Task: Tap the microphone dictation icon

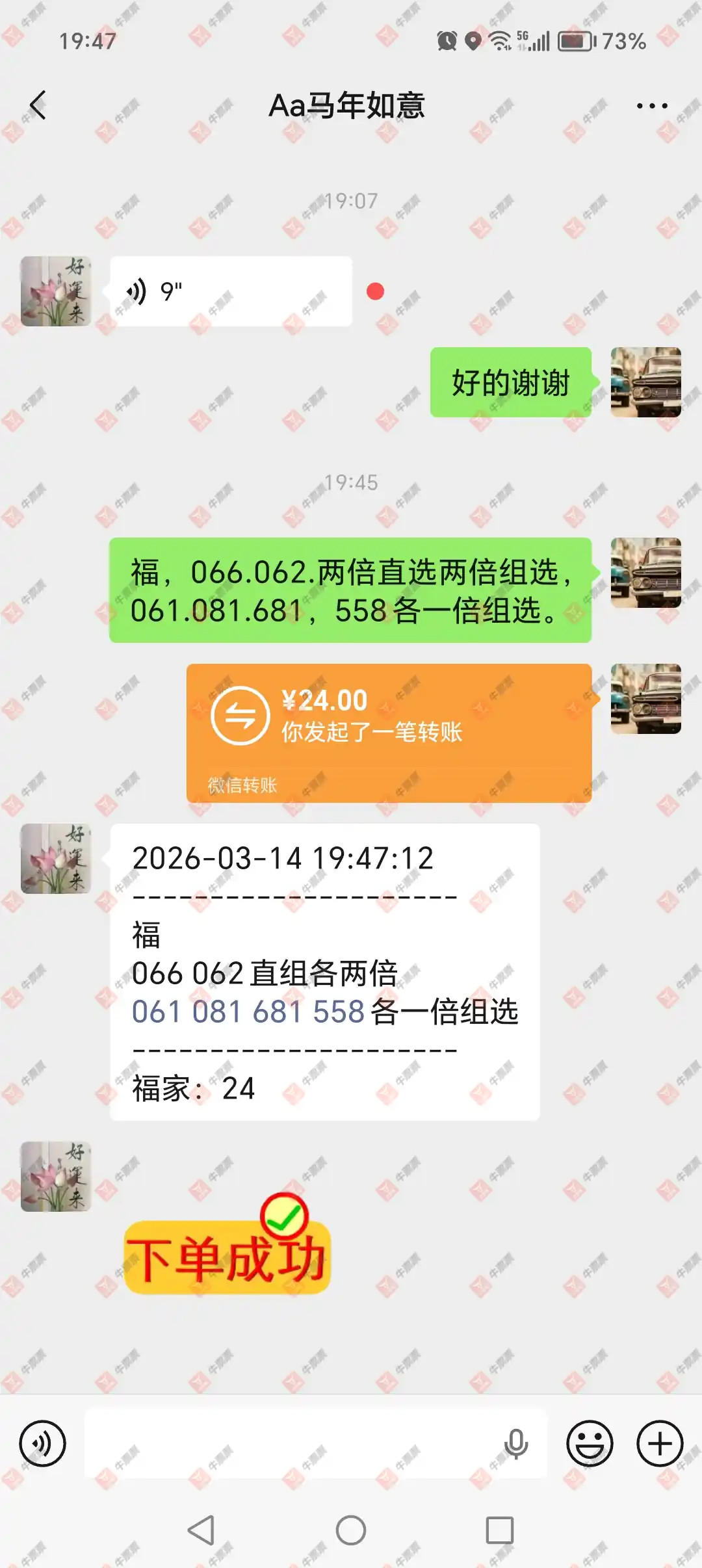Action: 516,1444
